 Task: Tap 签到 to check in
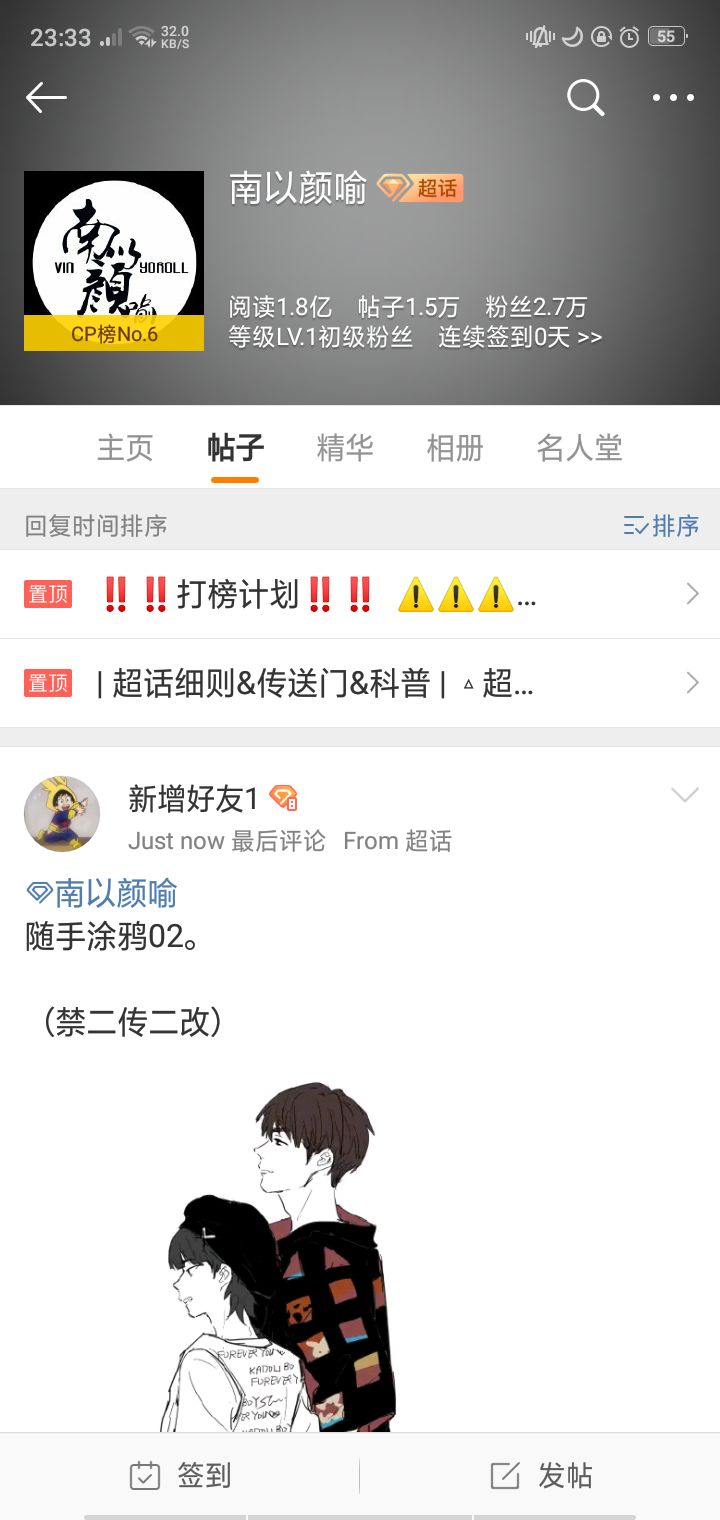(x=181, y=1475)
